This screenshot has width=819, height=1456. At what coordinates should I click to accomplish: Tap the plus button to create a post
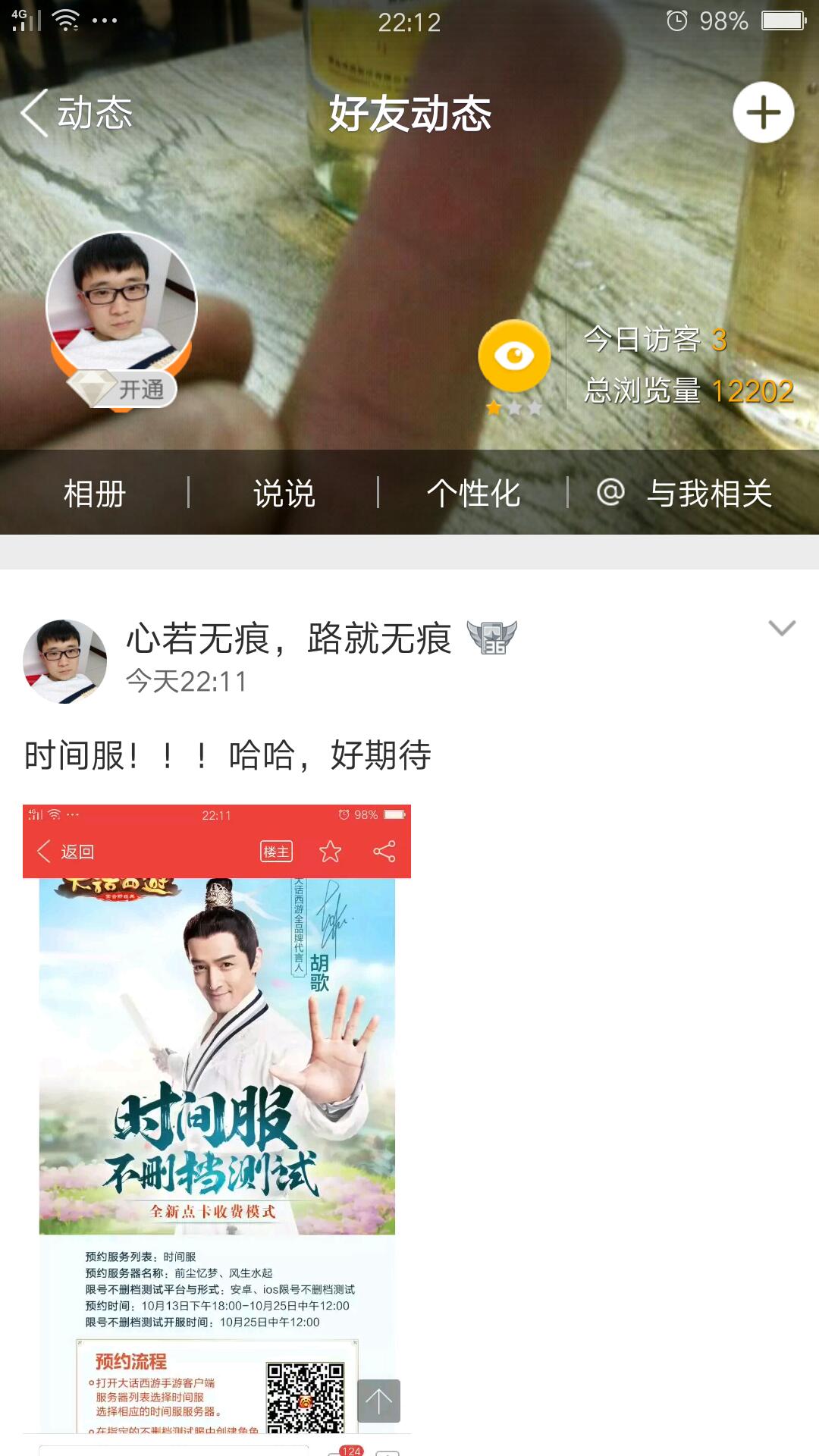[x=763, y=112]
